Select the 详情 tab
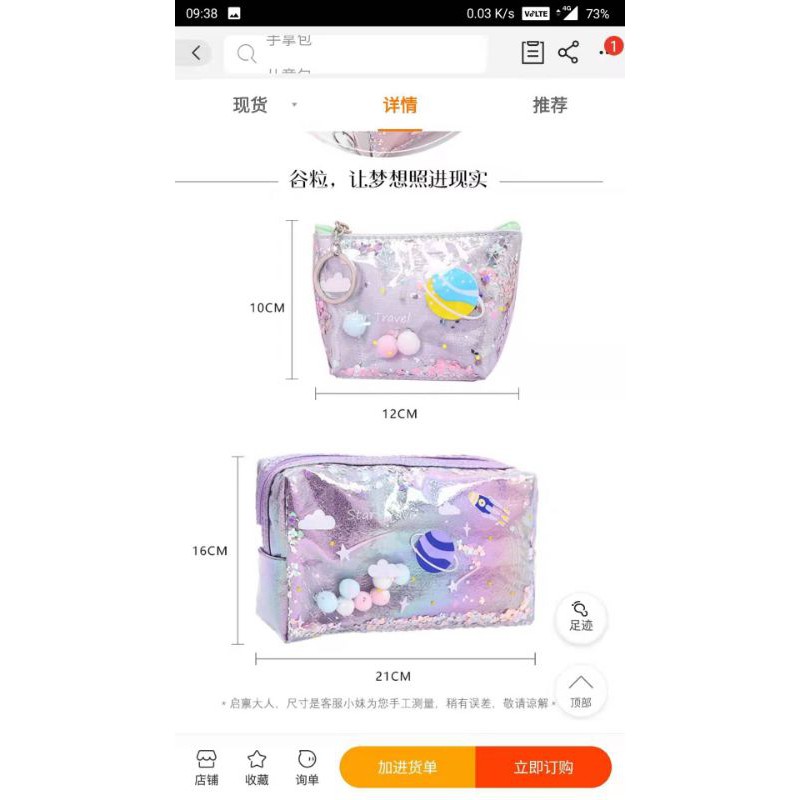 tap(400, 105)
